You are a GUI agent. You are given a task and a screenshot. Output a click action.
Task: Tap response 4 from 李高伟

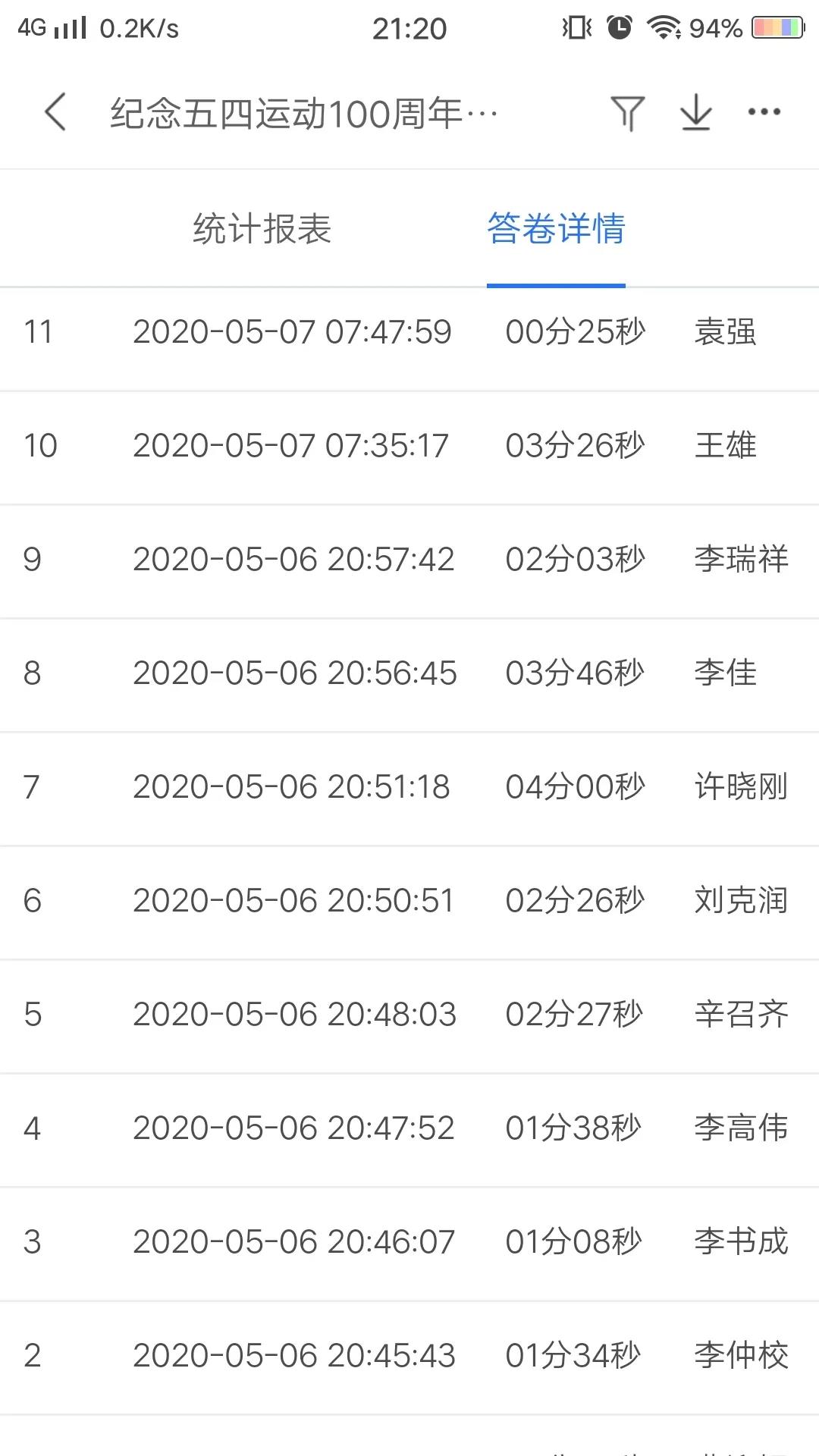point(409,1128)
